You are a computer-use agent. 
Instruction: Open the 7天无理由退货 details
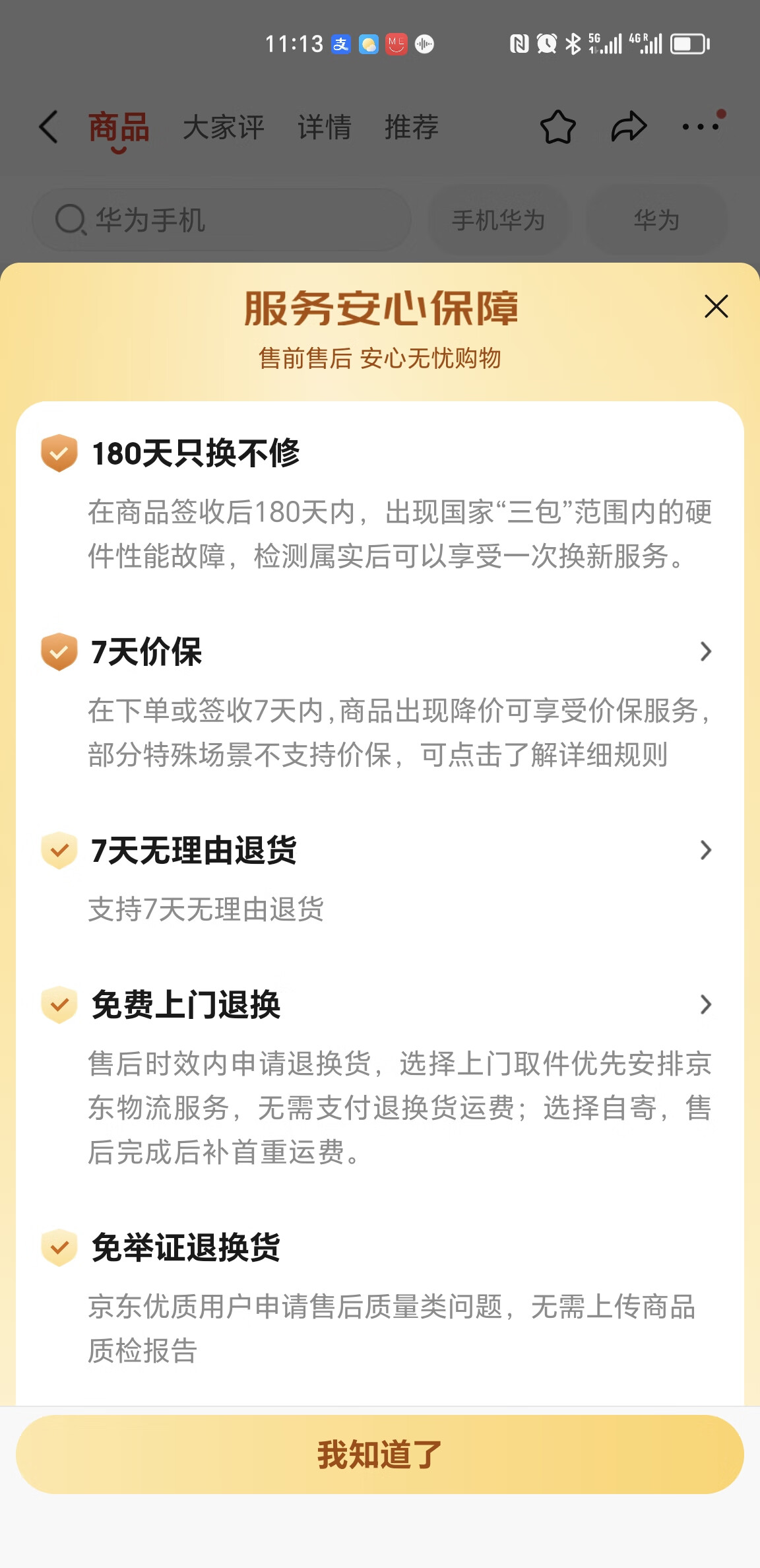pos(705,850)
